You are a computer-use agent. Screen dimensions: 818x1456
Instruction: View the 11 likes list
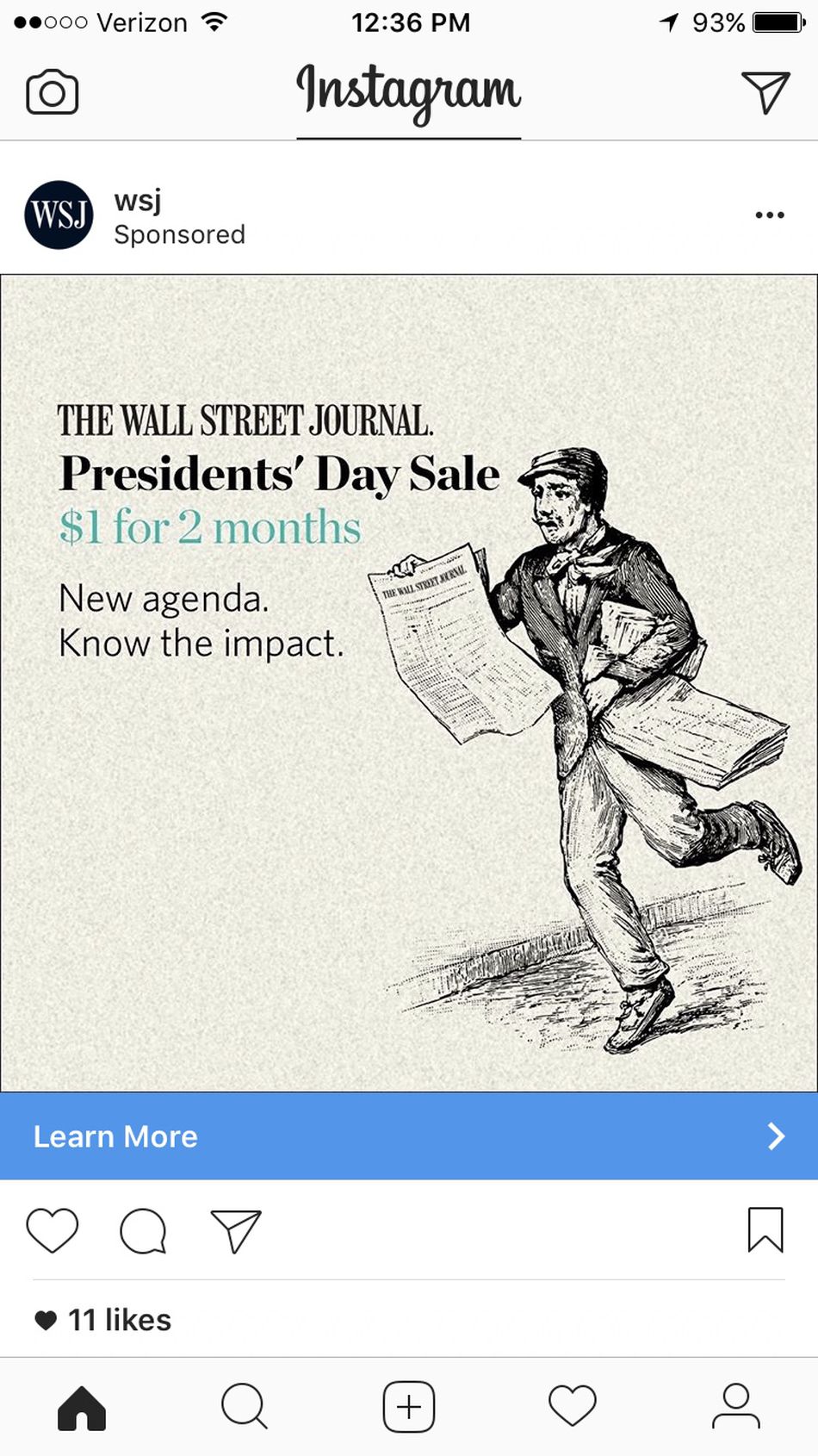(120, 1320)
